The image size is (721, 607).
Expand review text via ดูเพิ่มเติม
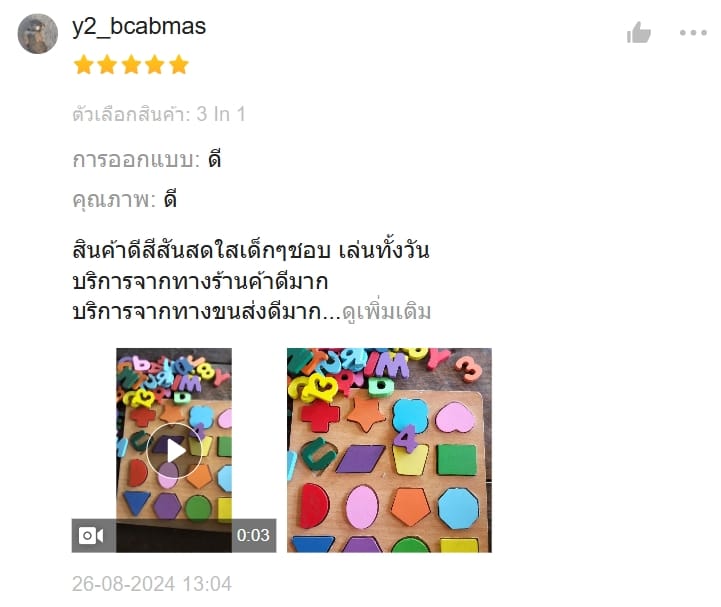coord(386,312)
